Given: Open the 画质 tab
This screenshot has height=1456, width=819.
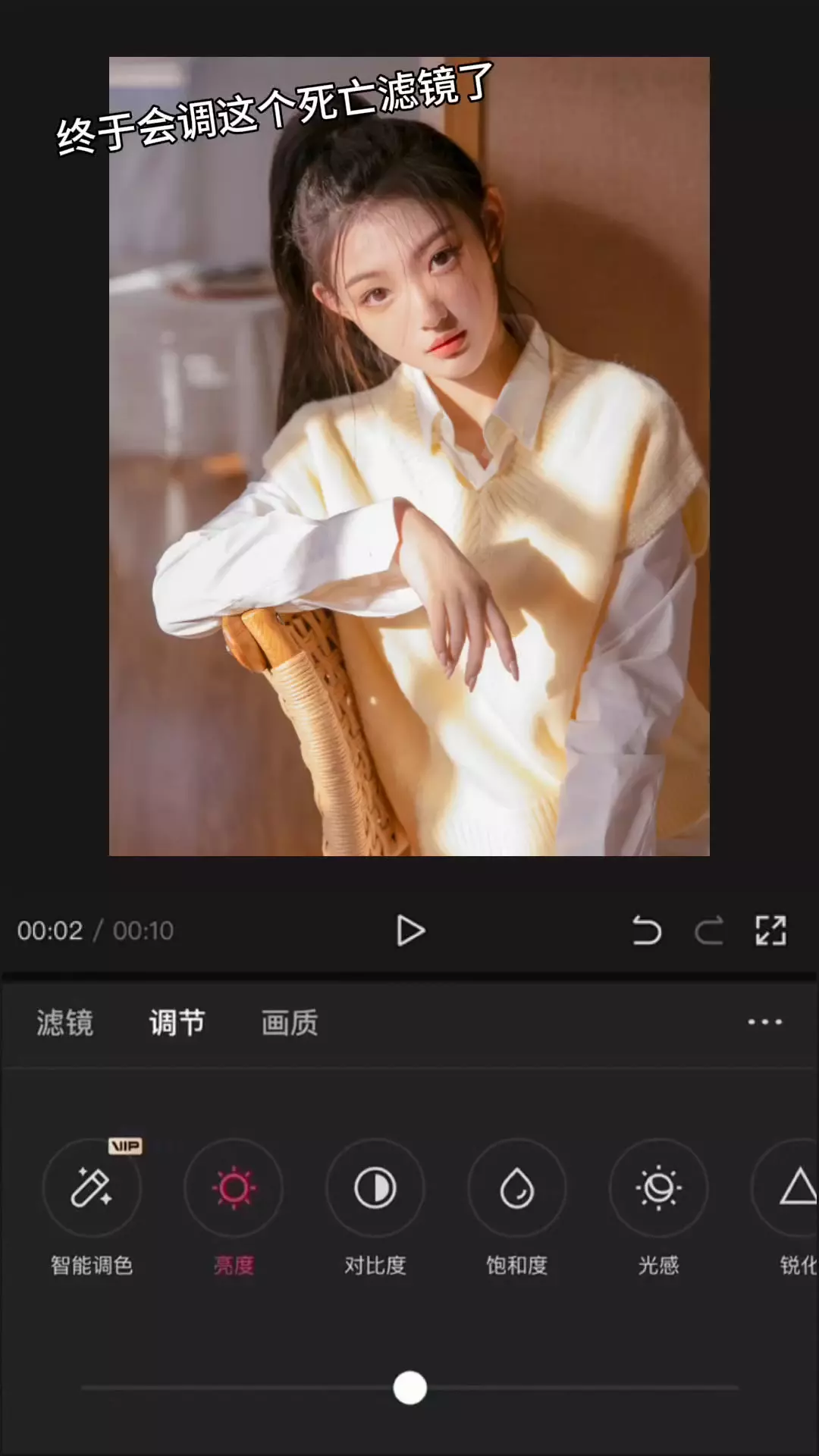Looking at the screenshot, I should coord(290,1023).
